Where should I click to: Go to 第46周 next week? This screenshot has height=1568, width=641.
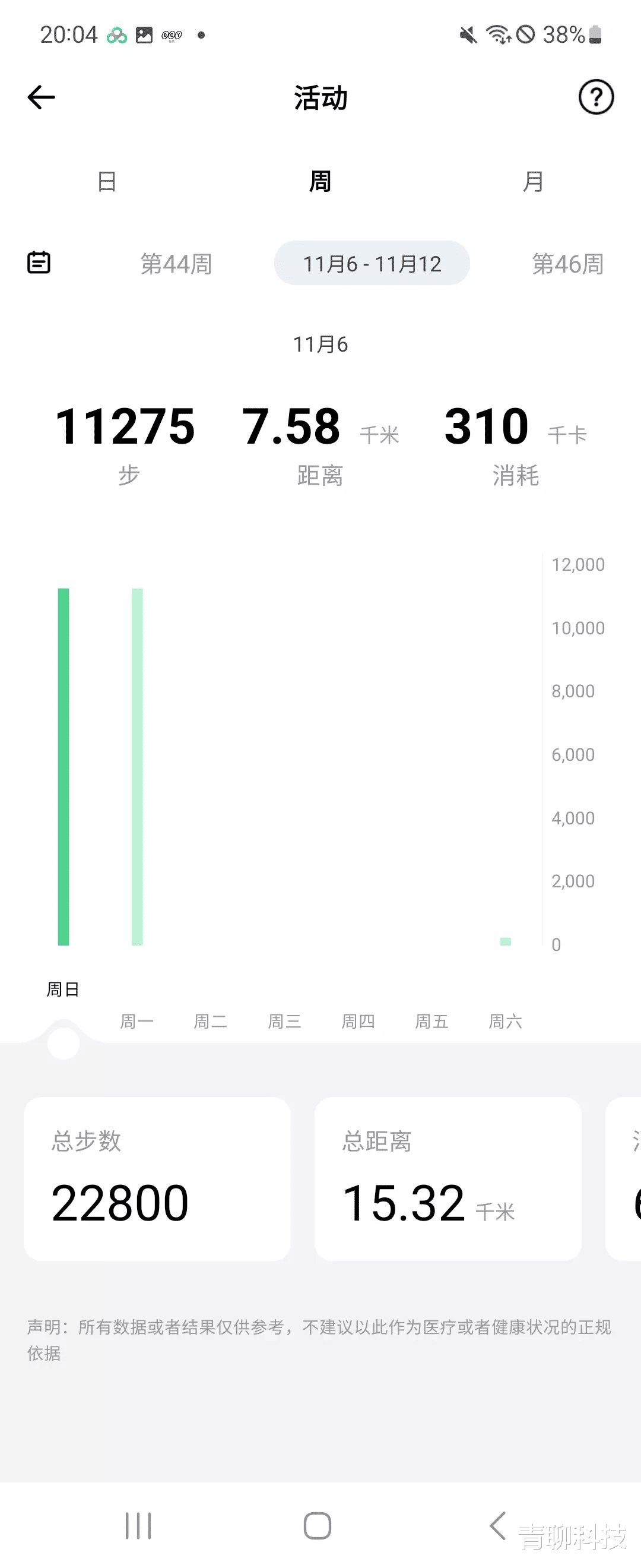(567, 263)
